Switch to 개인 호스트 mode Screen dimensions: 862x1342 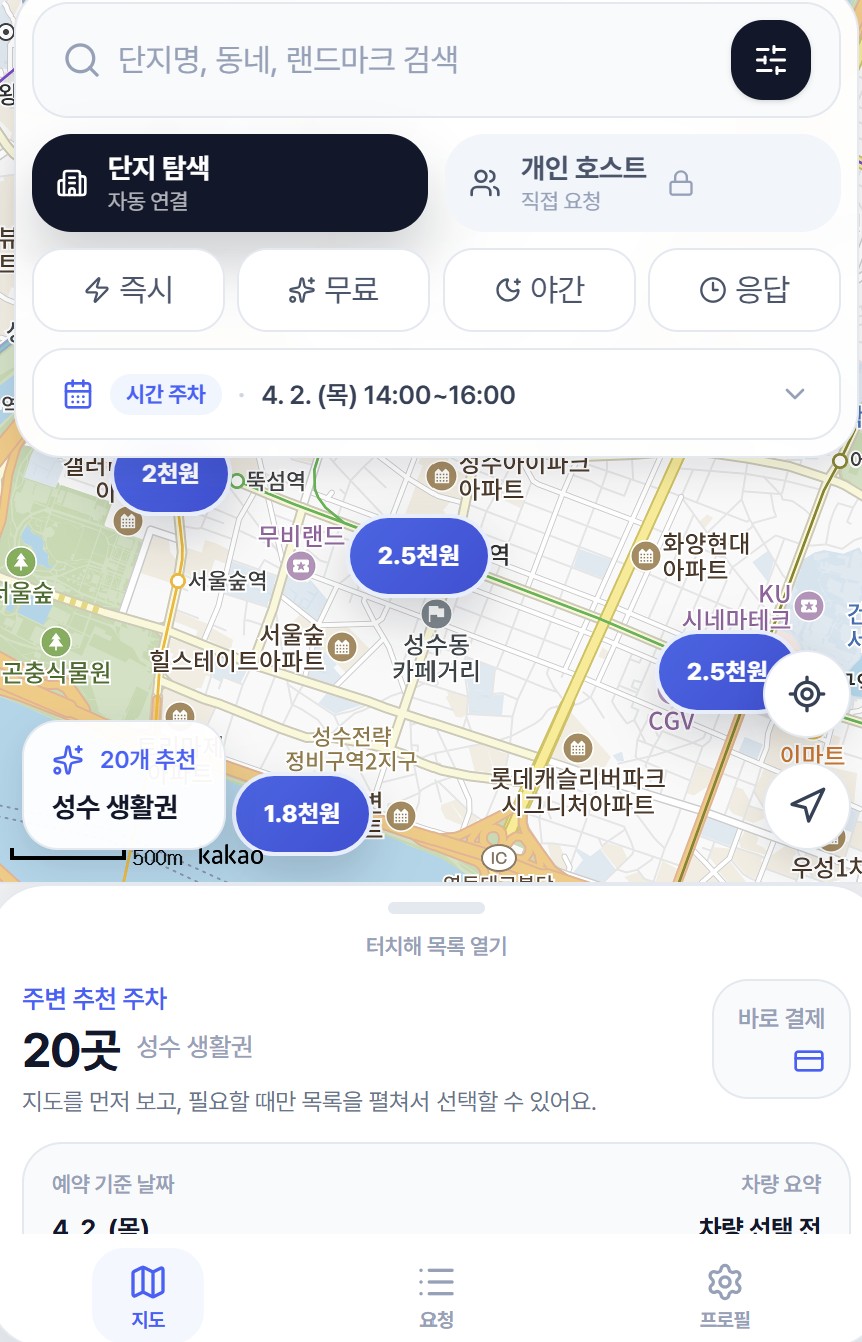click(642, 183)
